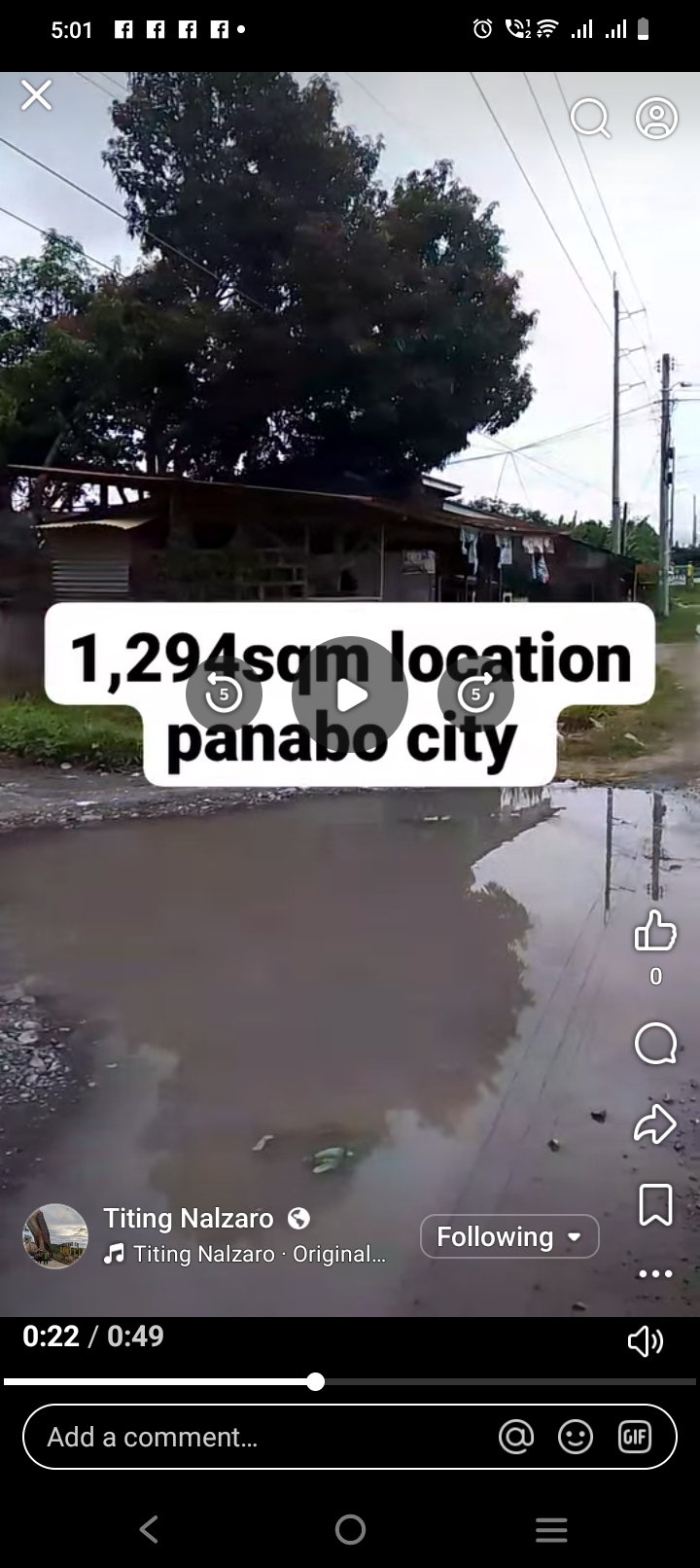Open the GIF picker
The image size is (700, 1568).
click(635, 1437)
